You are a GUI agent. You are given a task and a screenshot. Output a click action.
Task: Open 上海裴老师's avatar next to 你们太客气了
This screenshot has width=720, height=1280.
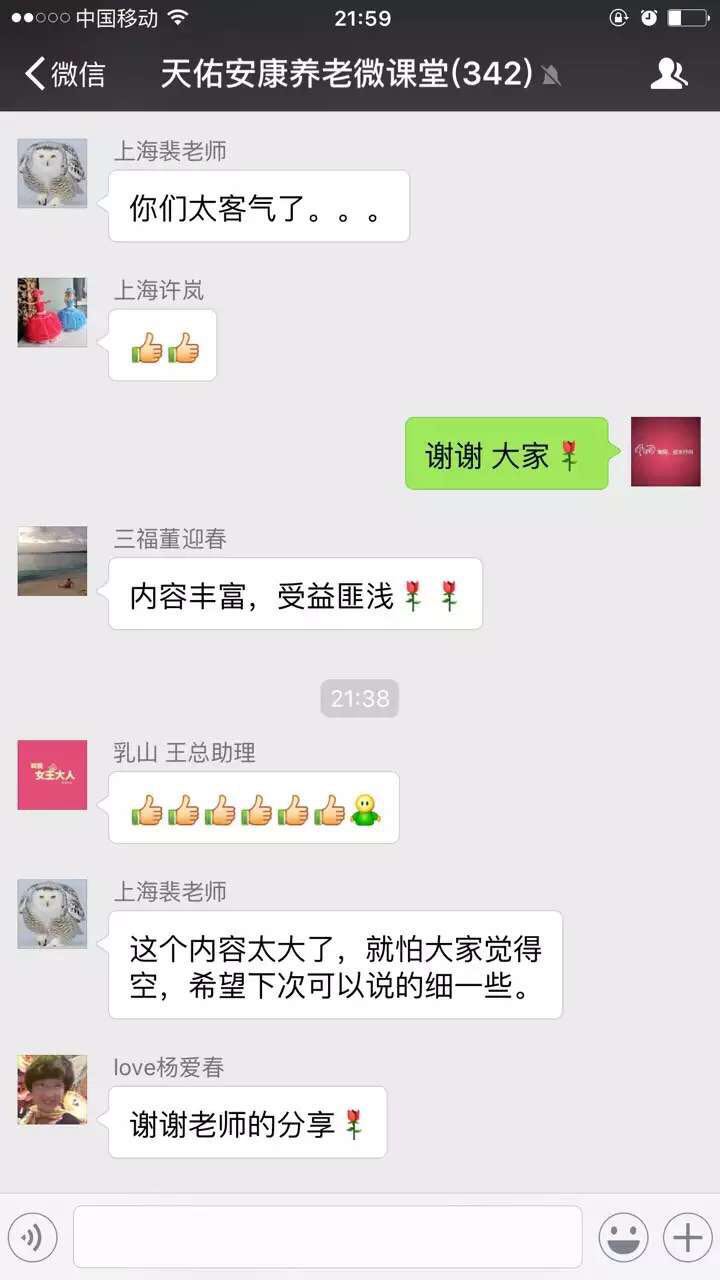[x=52, y=173]
